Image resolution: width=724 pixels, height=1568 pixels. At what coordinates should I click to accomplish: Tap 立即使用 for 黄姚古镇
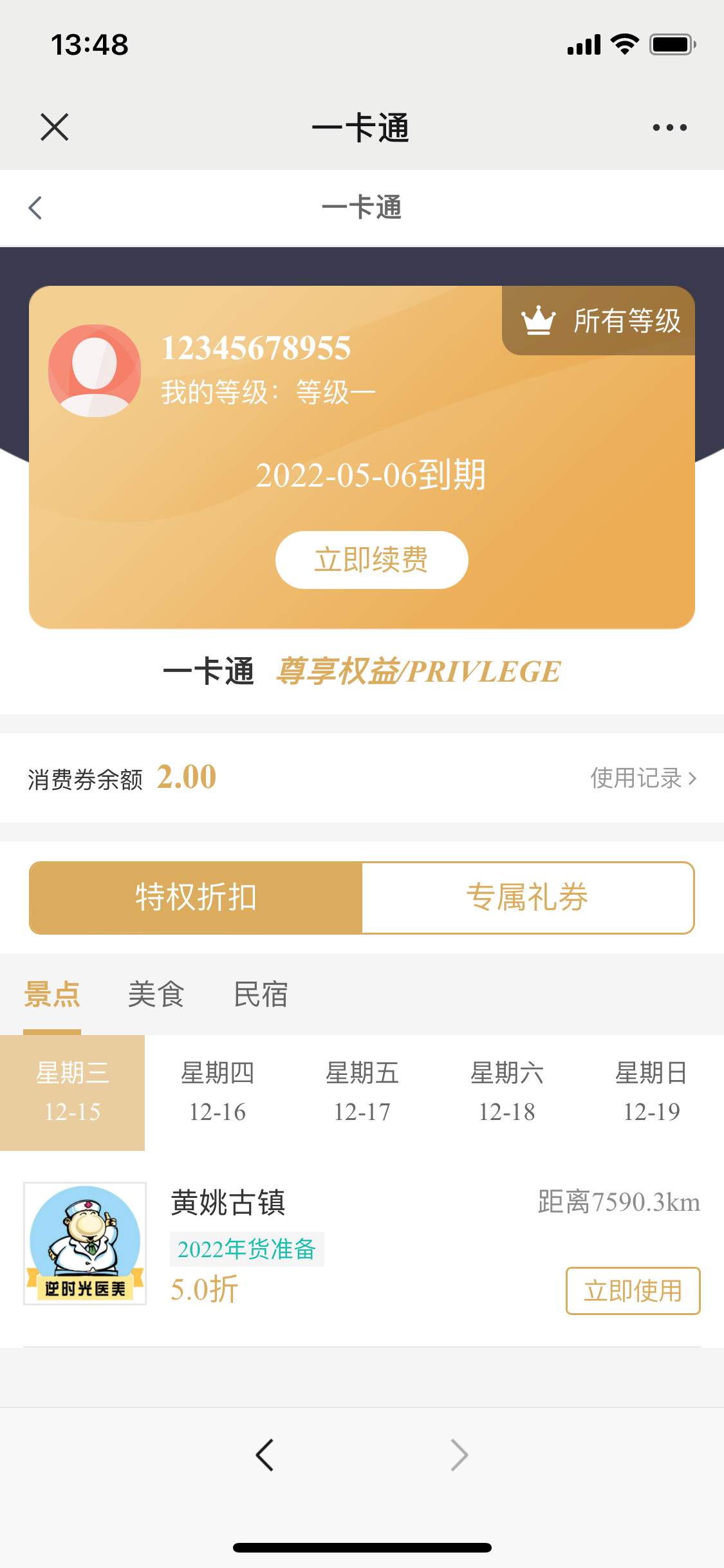[633, 1291]
